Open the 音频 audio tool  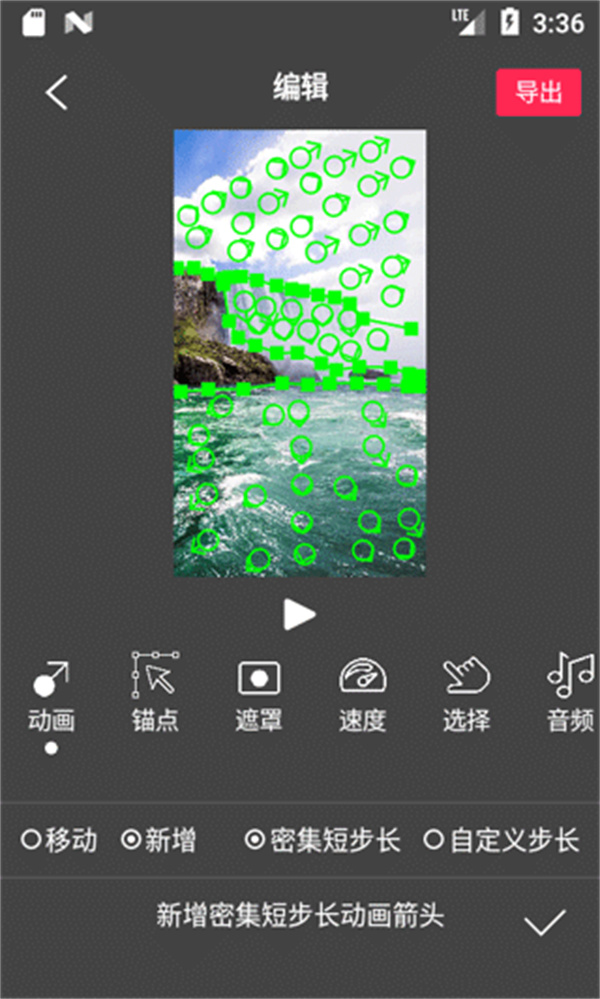[571, 694]
